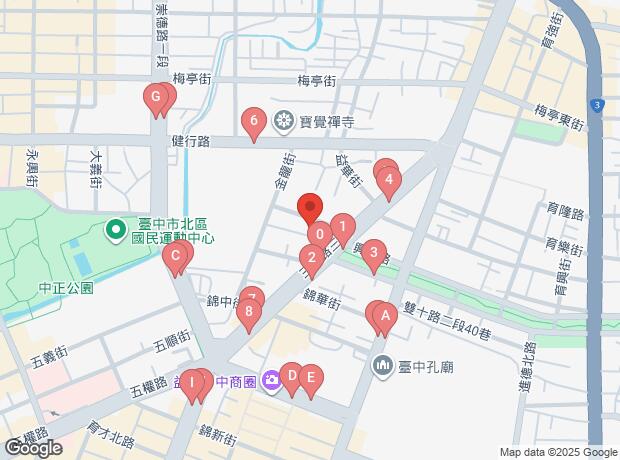Tap the map marker labeled G
Viewport: 620px width, 460px height.
tap(154, 98)
